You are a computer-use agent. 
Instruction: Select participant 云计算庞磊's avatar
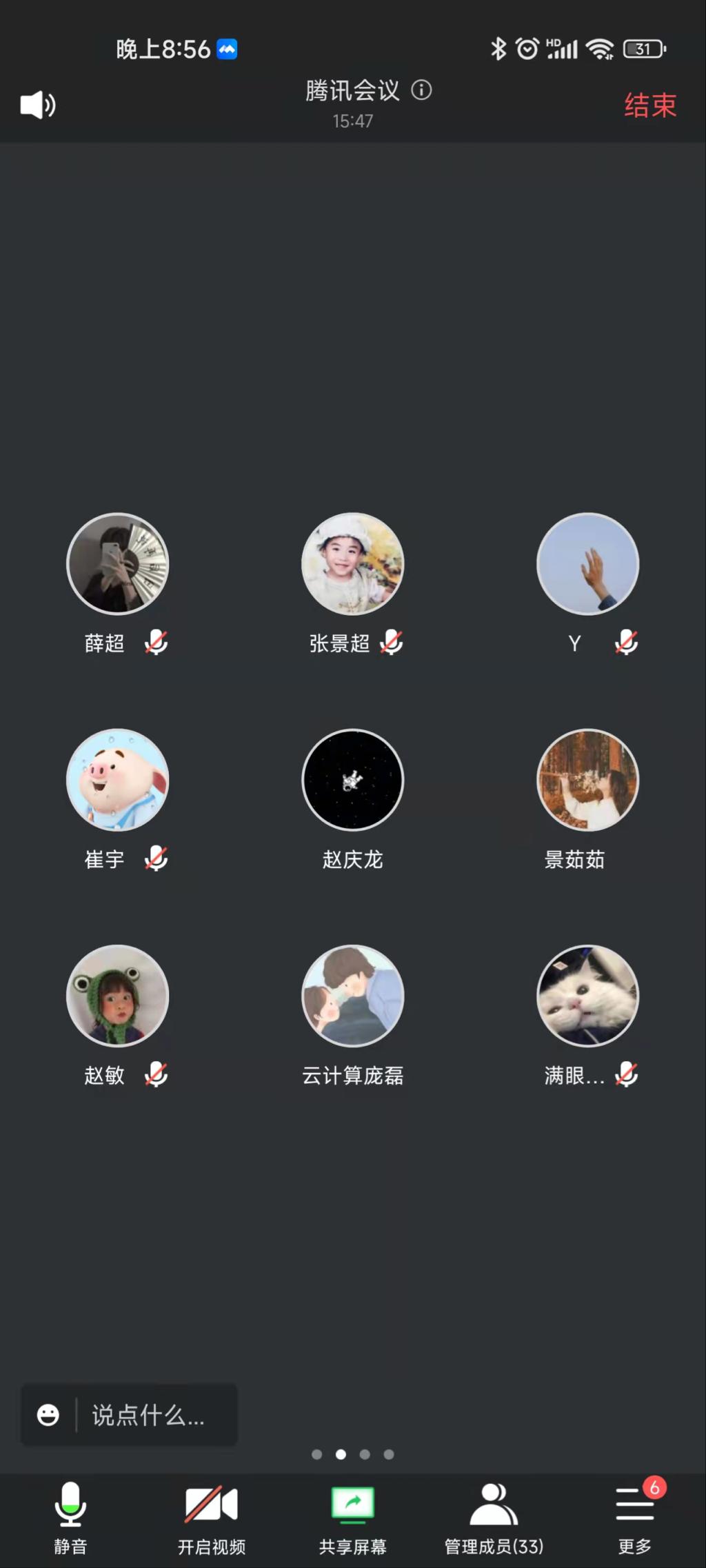353,996
